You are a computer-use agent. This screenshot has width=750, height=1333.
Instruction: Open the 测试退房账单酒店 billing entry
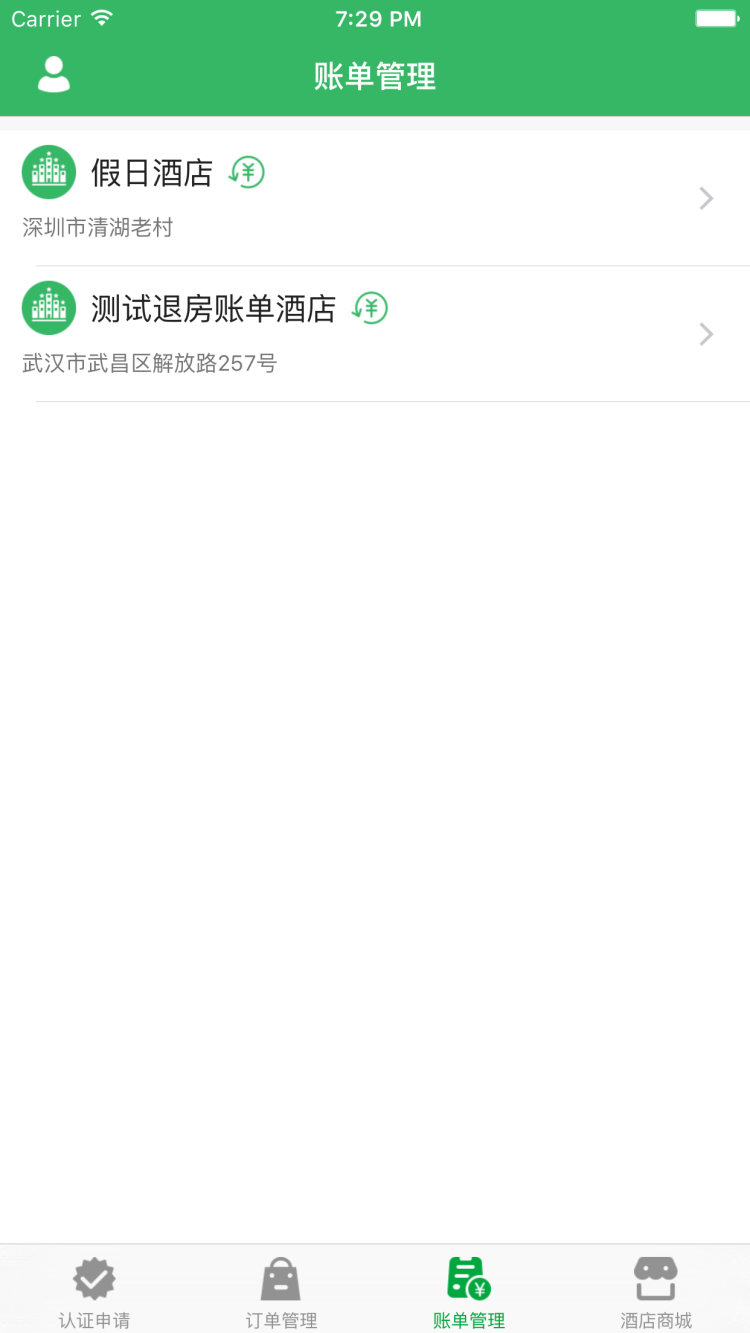(x=375, y=330)
